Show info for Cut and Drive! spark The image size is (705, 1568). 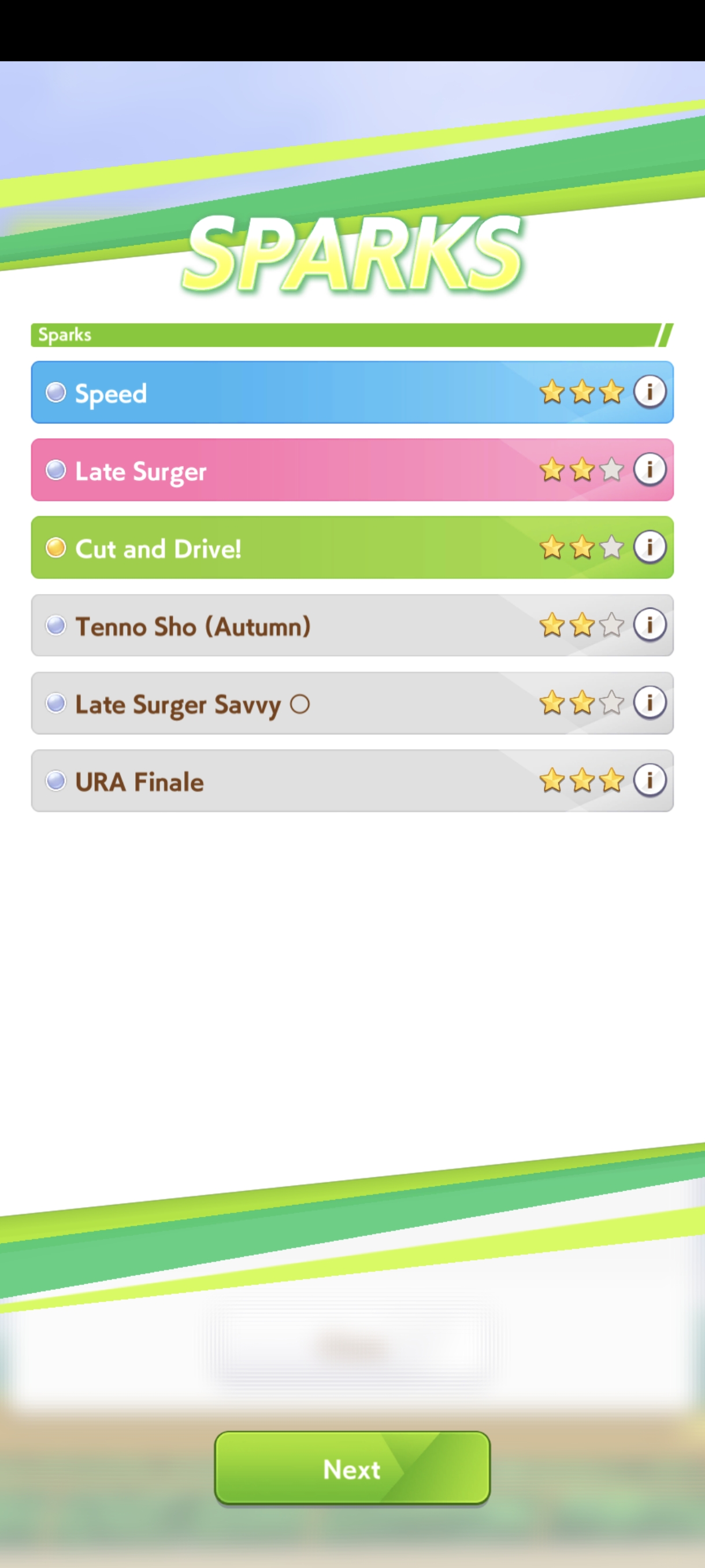(x=649, y=547)
